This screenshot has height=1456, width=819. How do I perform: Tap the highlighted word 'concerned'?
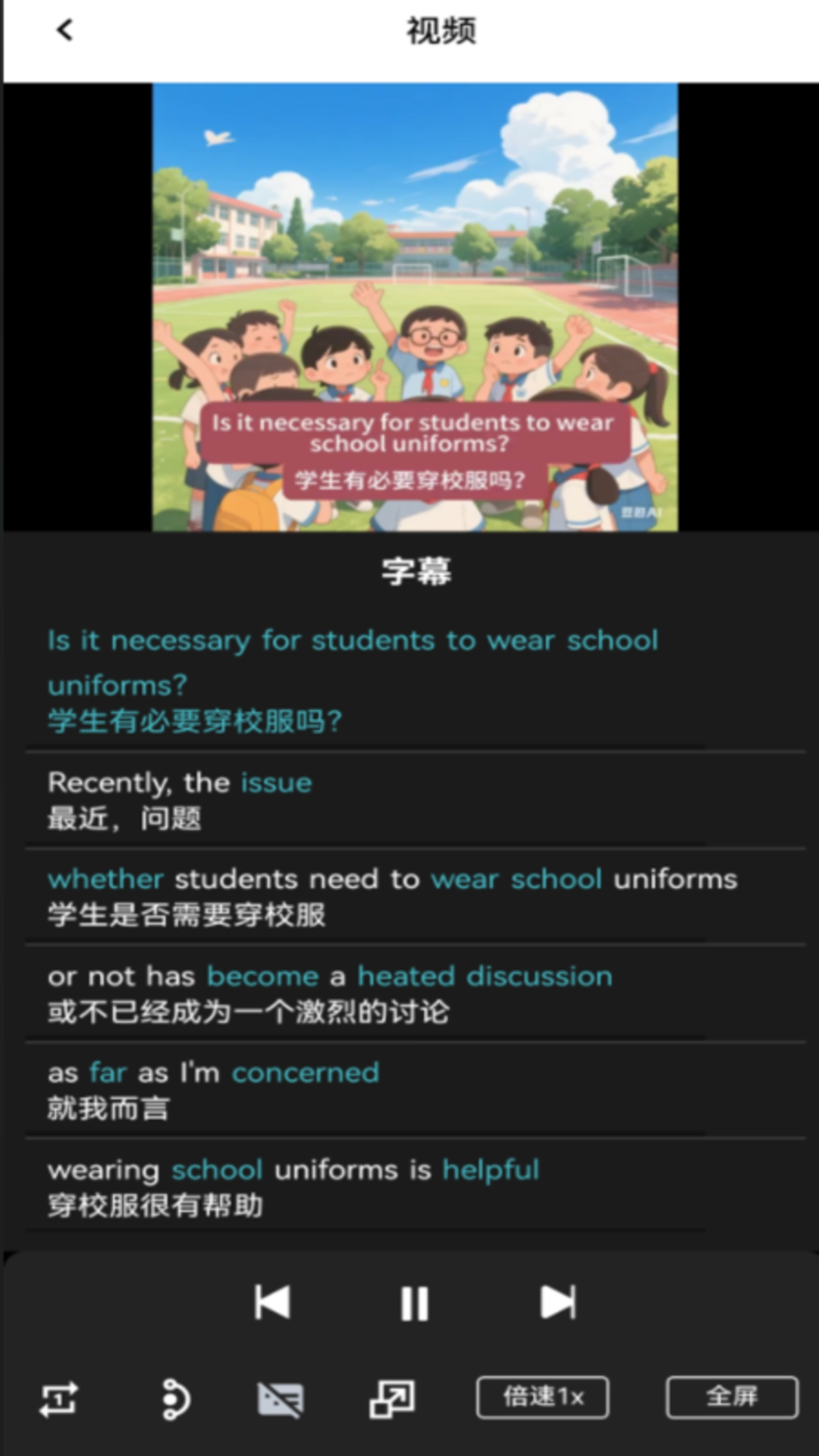tap(305, 1073)
